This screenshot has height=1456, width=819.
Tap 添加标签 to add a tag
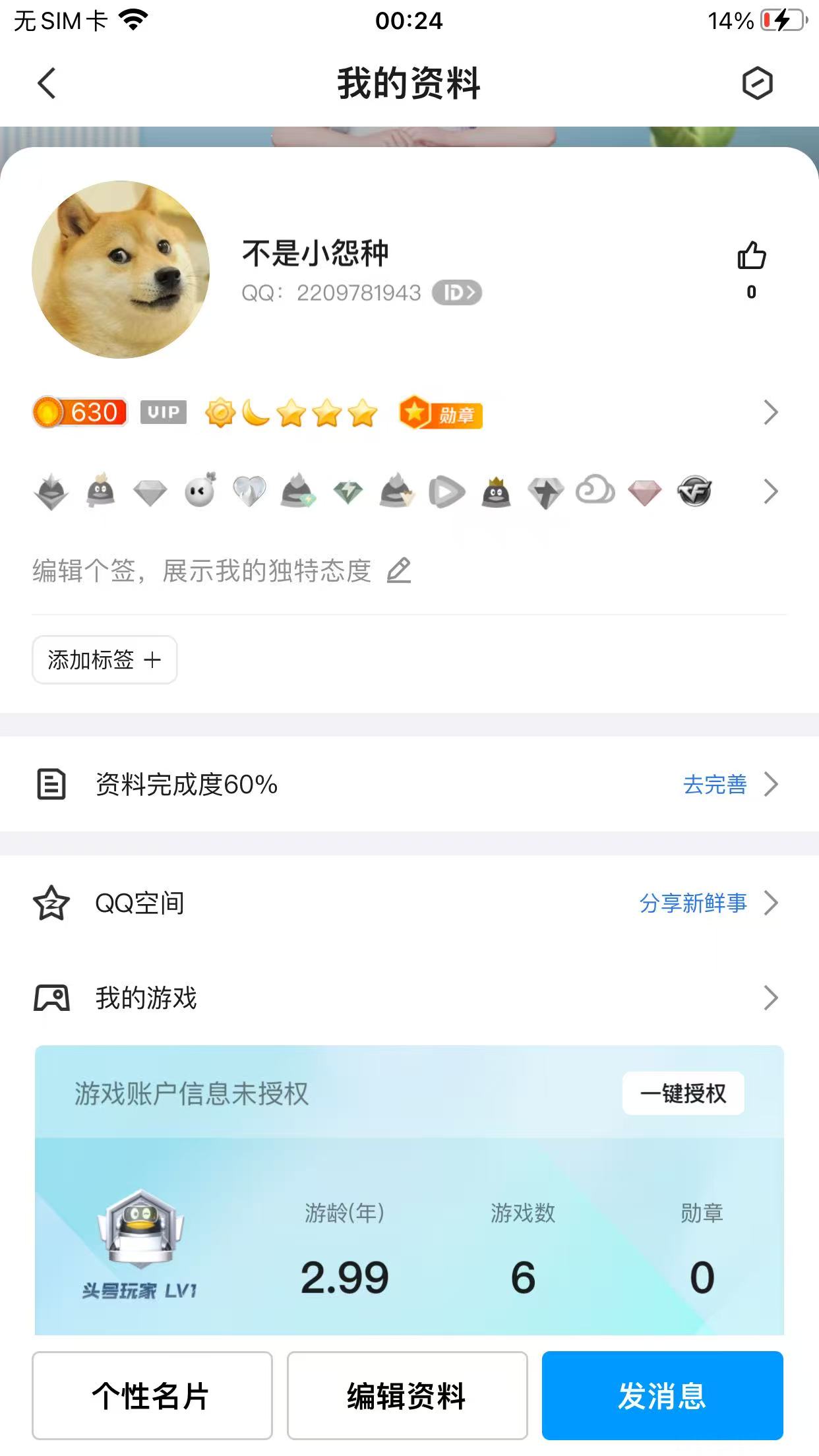pos(104,659)
